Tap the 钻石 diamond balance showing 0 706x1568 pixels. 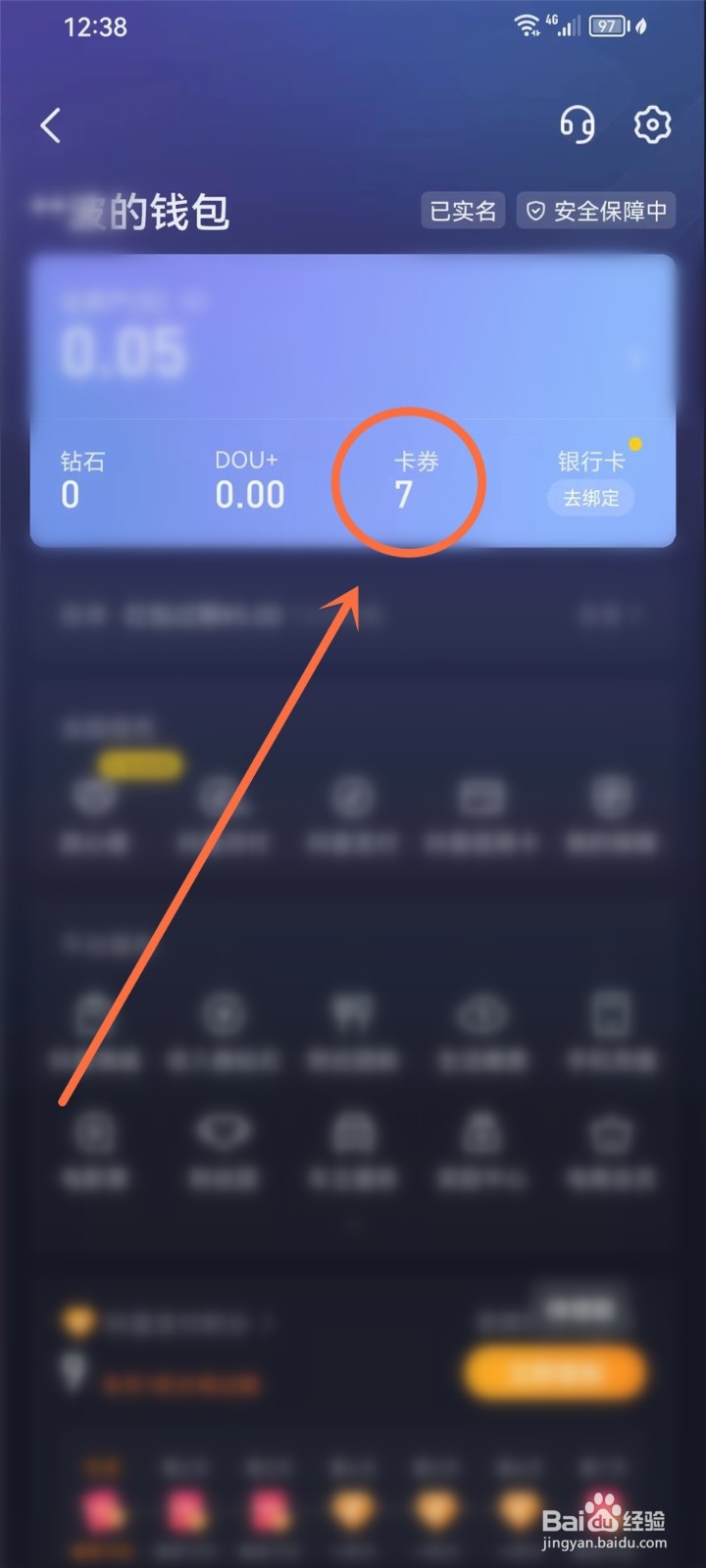point(78,480)
